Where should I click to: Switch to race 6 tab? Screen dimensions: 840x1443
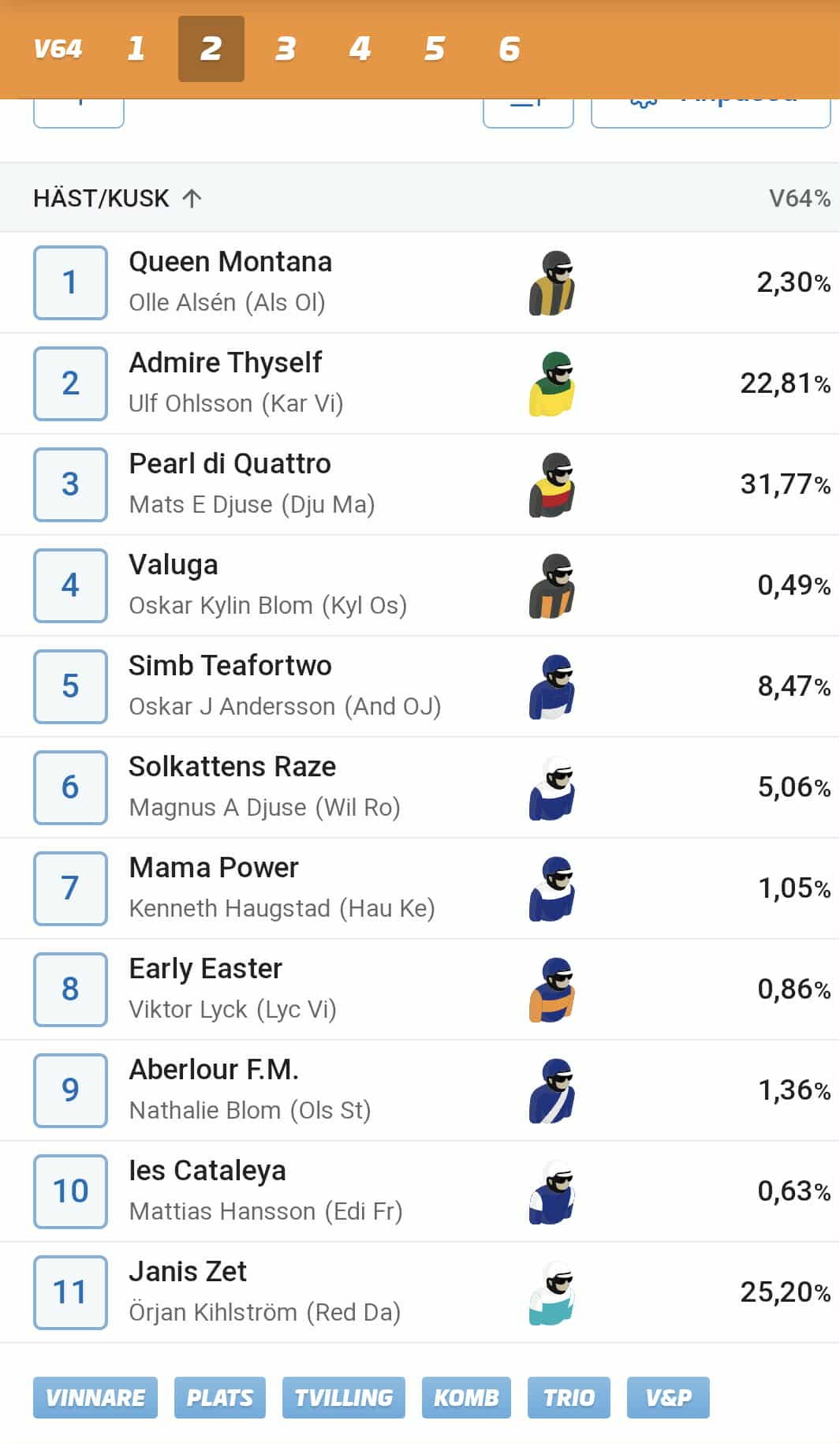click(510, 49)
